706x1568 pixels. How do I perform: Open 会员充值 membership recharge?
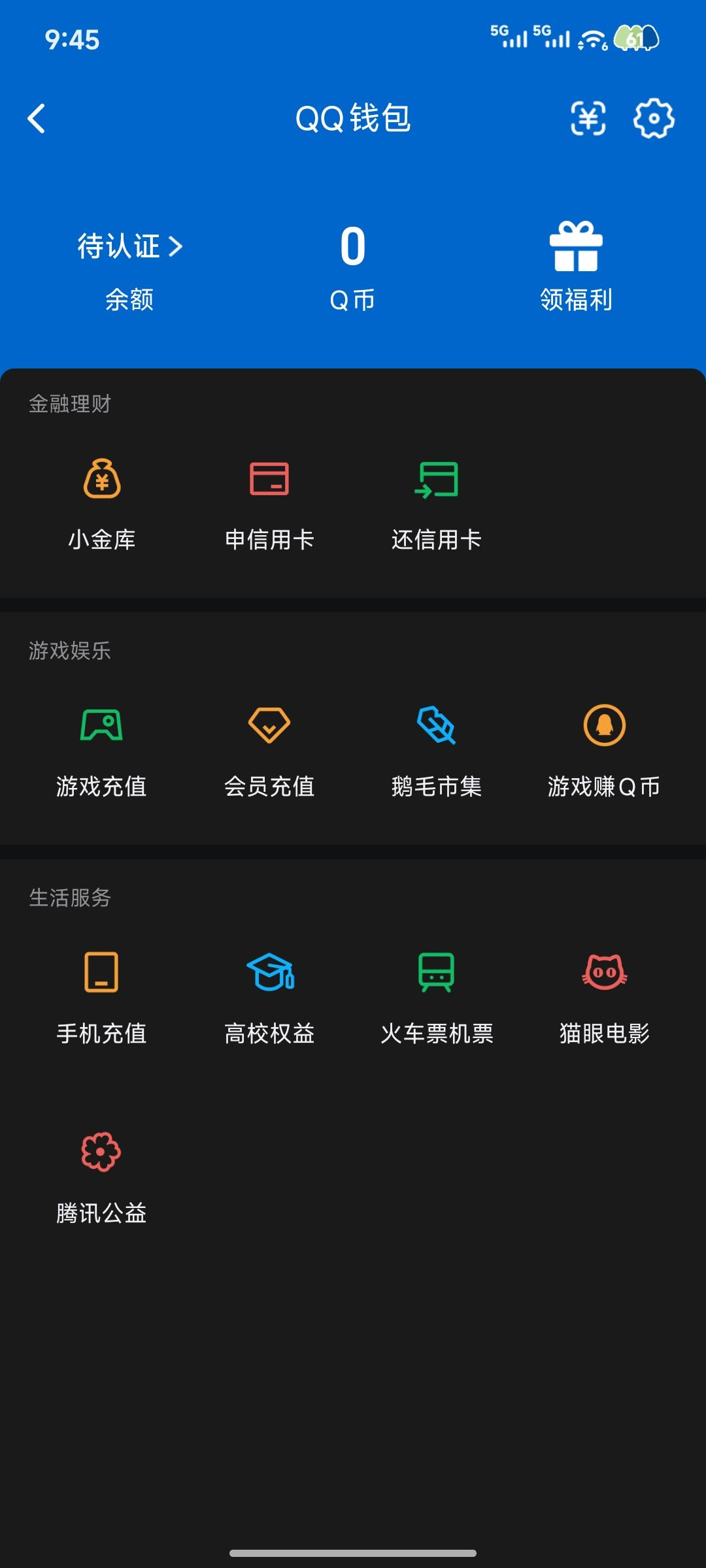click(x=268, y=751)
